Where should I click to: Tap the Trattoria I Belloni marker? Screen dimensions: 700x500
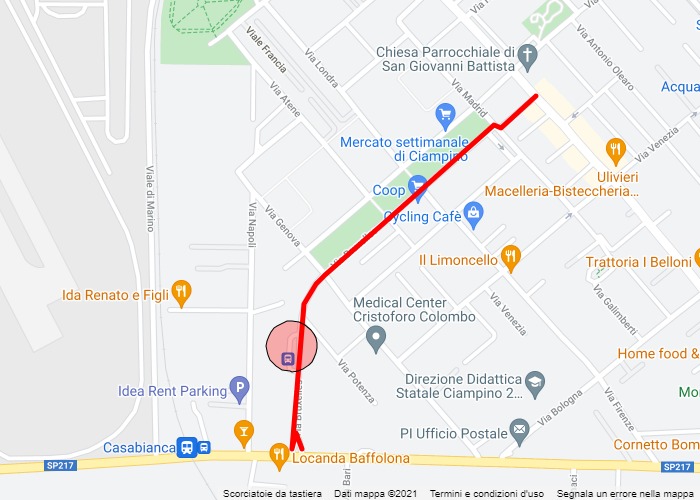[x=697, y=260]
